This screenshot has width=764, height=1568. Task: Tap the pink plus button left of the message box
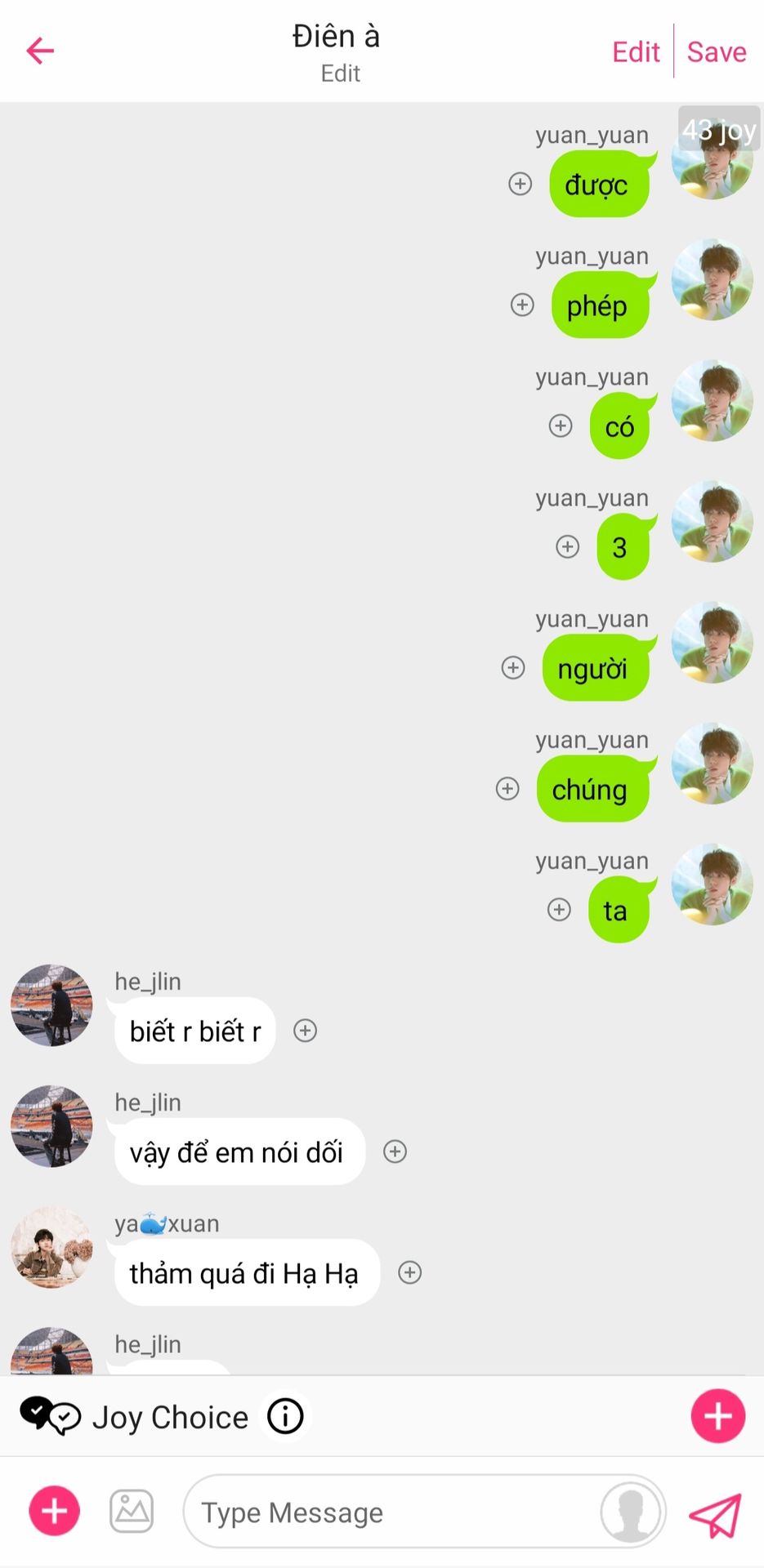(x=55, y=1511)
